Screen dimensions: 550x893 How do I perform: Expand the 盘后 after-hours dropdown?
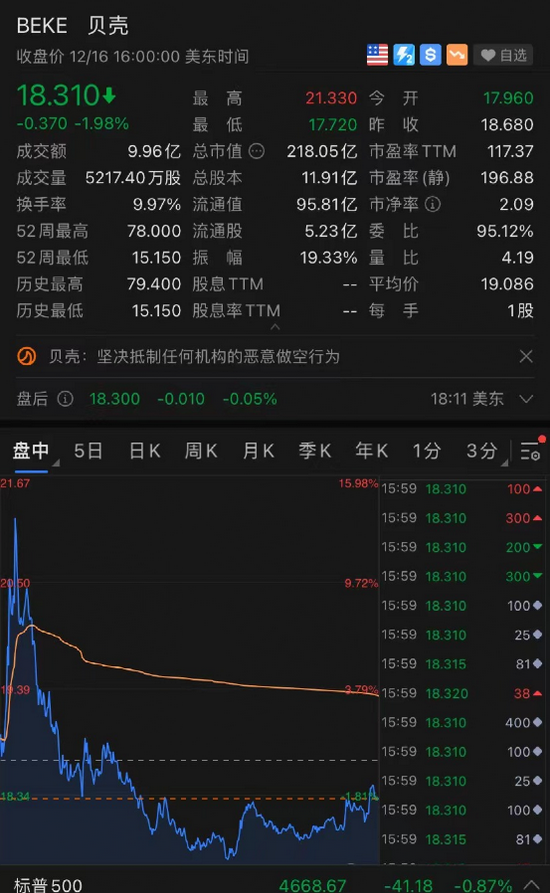527,399
